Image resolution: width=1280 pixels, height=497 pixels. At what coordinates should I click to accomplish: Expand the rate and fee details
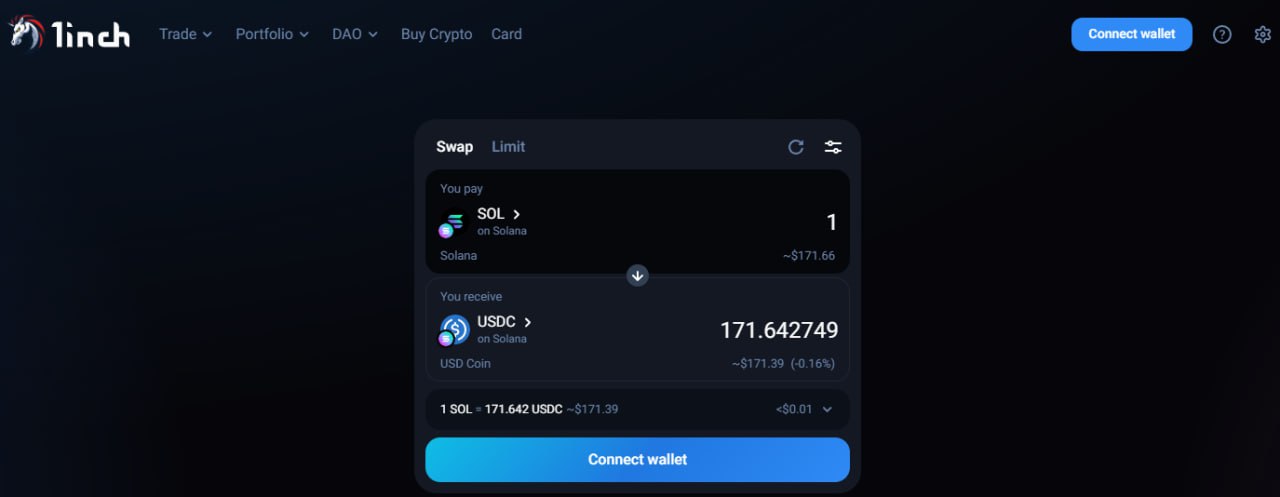pos(827,409)
